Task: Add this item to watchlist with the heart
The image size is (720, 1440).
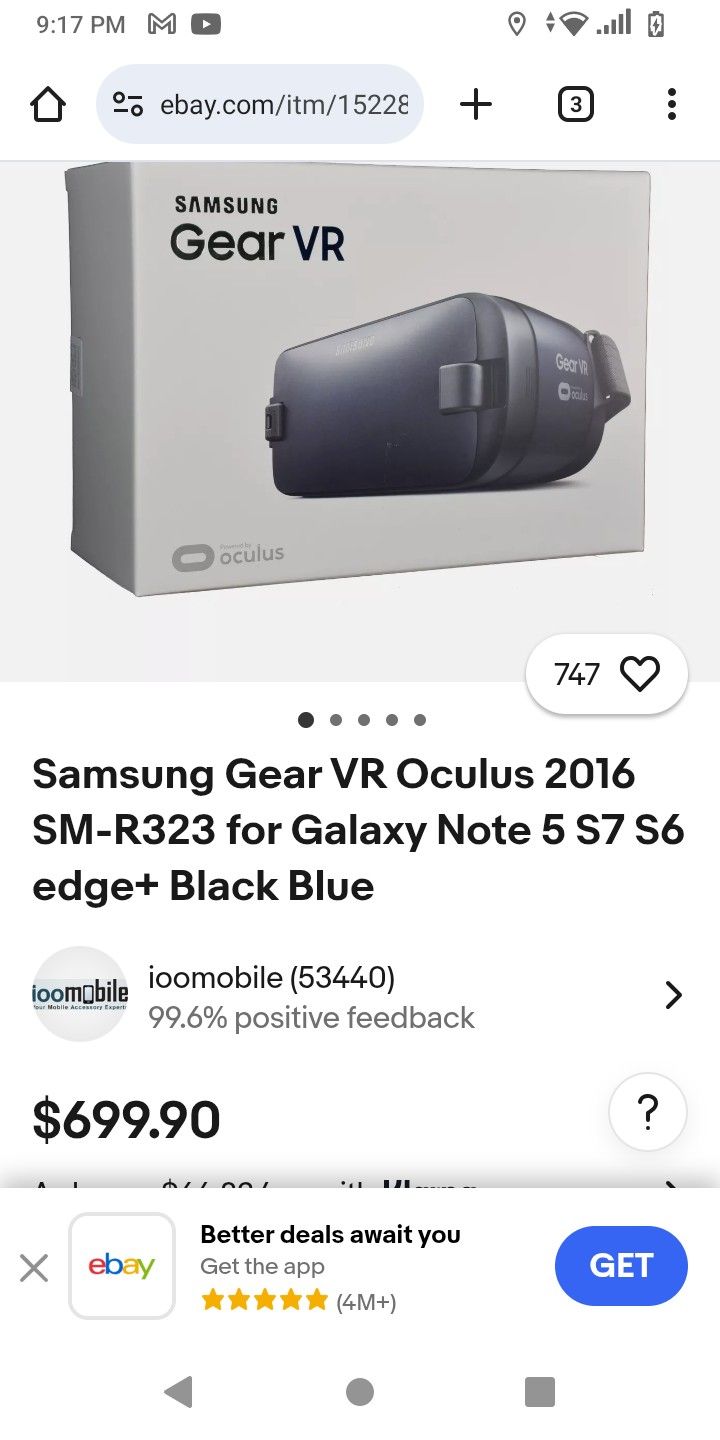Action: 639,675
